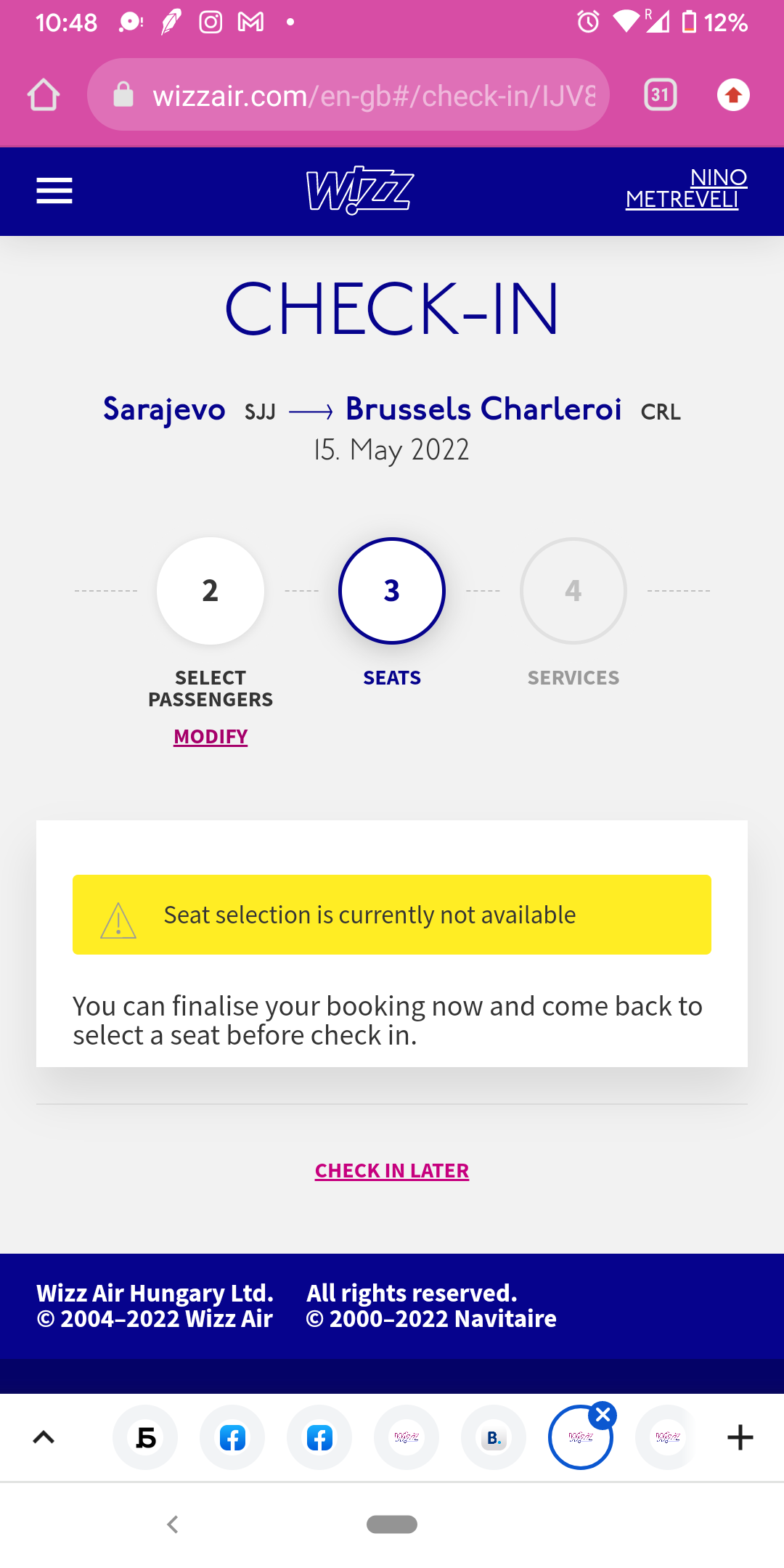This screenshot has height=1568, width=784.
Task: Close the current Wizz tab
Action: pyautogui.click(x=603, y=1415)
